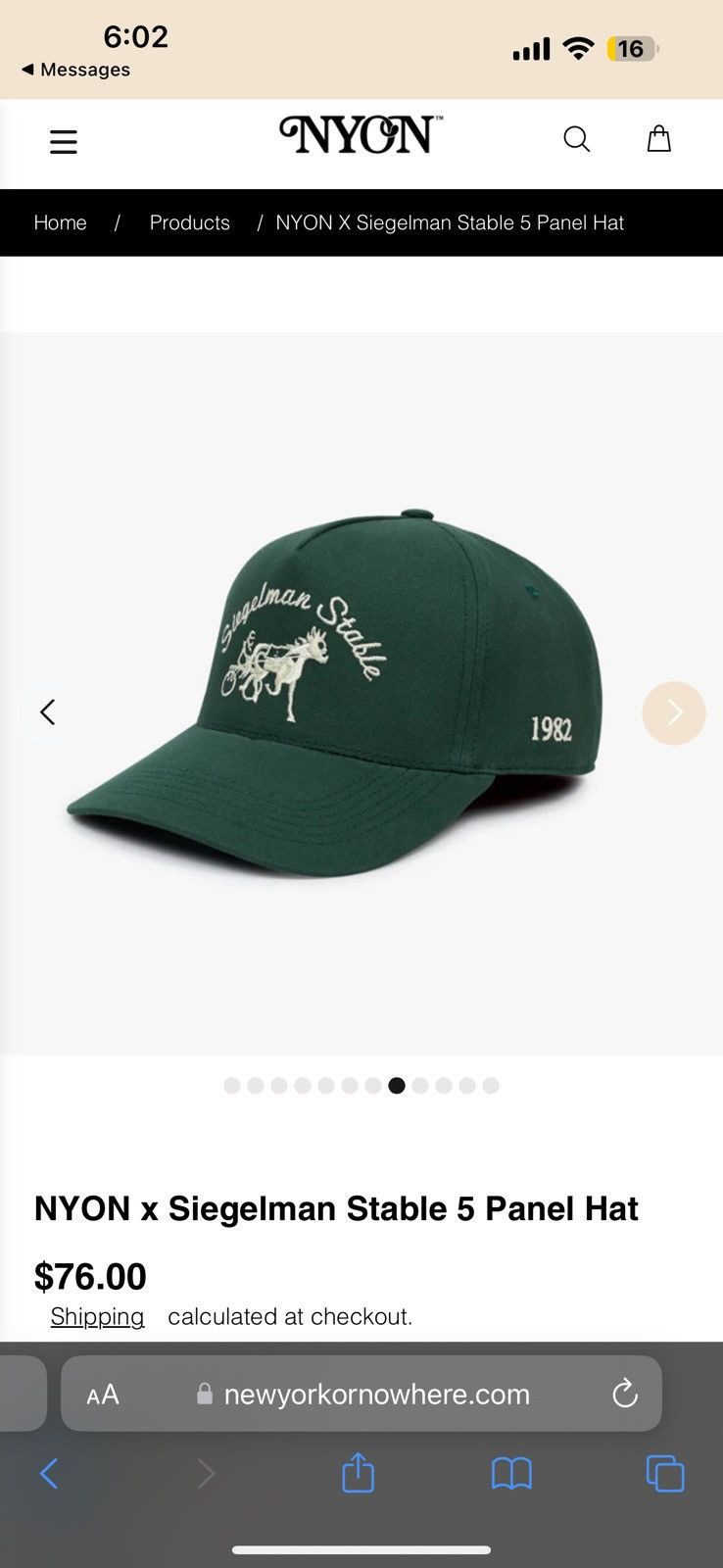Screen dimensions: 723x1568
Task: Tap the Safari forward navigation chevron
Action: click(x=206, y=1473)
